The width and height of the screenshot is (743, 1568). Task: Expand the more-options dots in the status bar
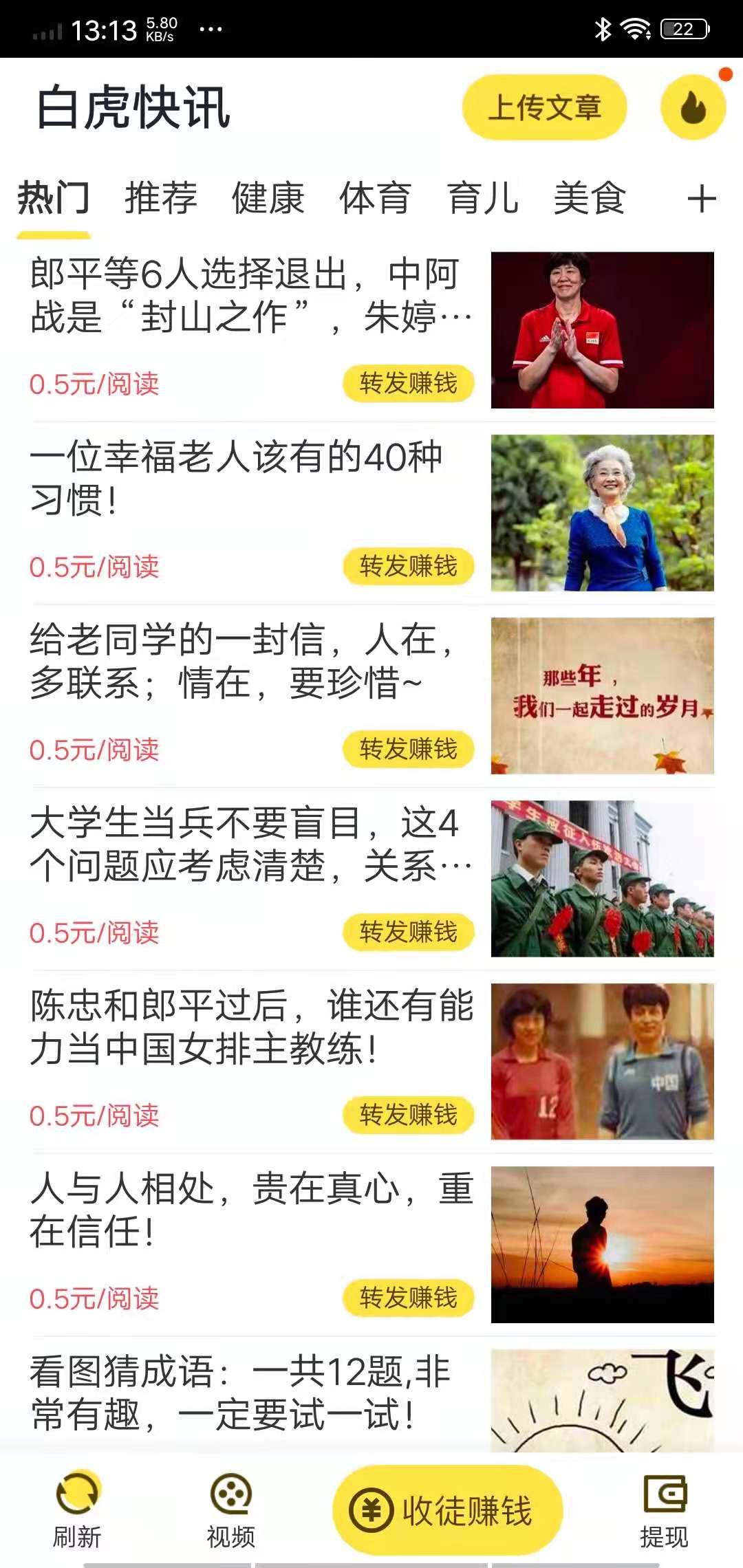click(208, 29)
